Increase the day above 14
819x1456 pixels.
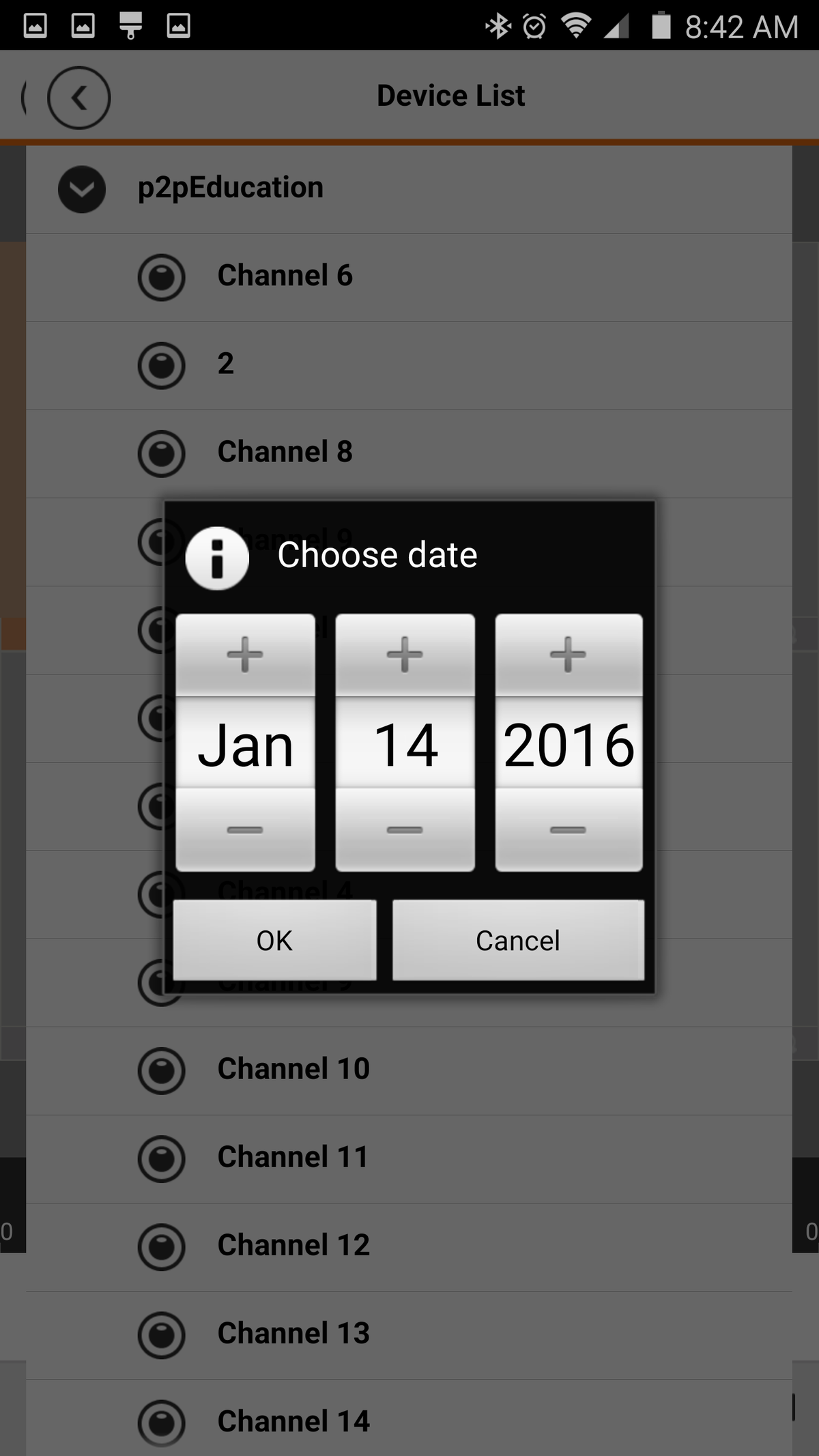[x=405, y=654]
